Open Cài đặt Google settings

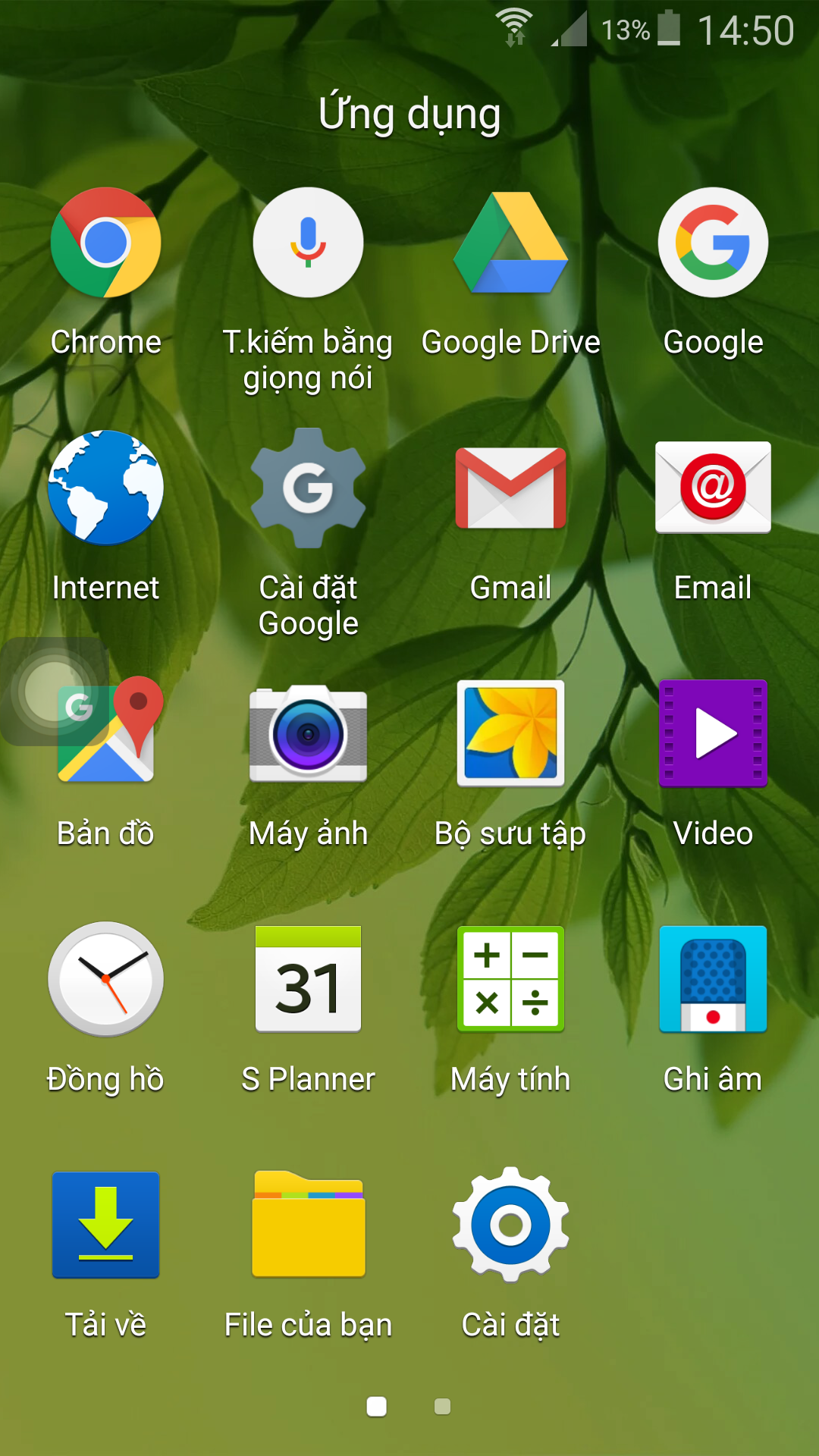[x=308, y=488]
